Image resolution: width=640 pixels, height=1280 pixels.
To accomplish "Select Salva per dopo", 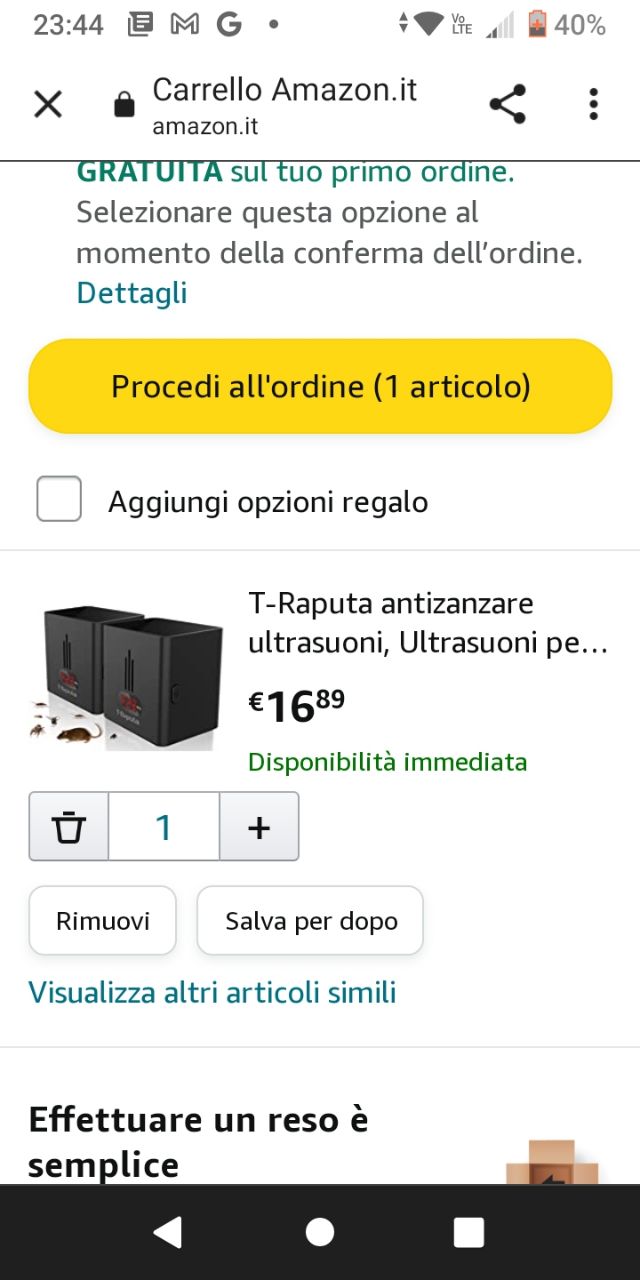I will [311, 921].
